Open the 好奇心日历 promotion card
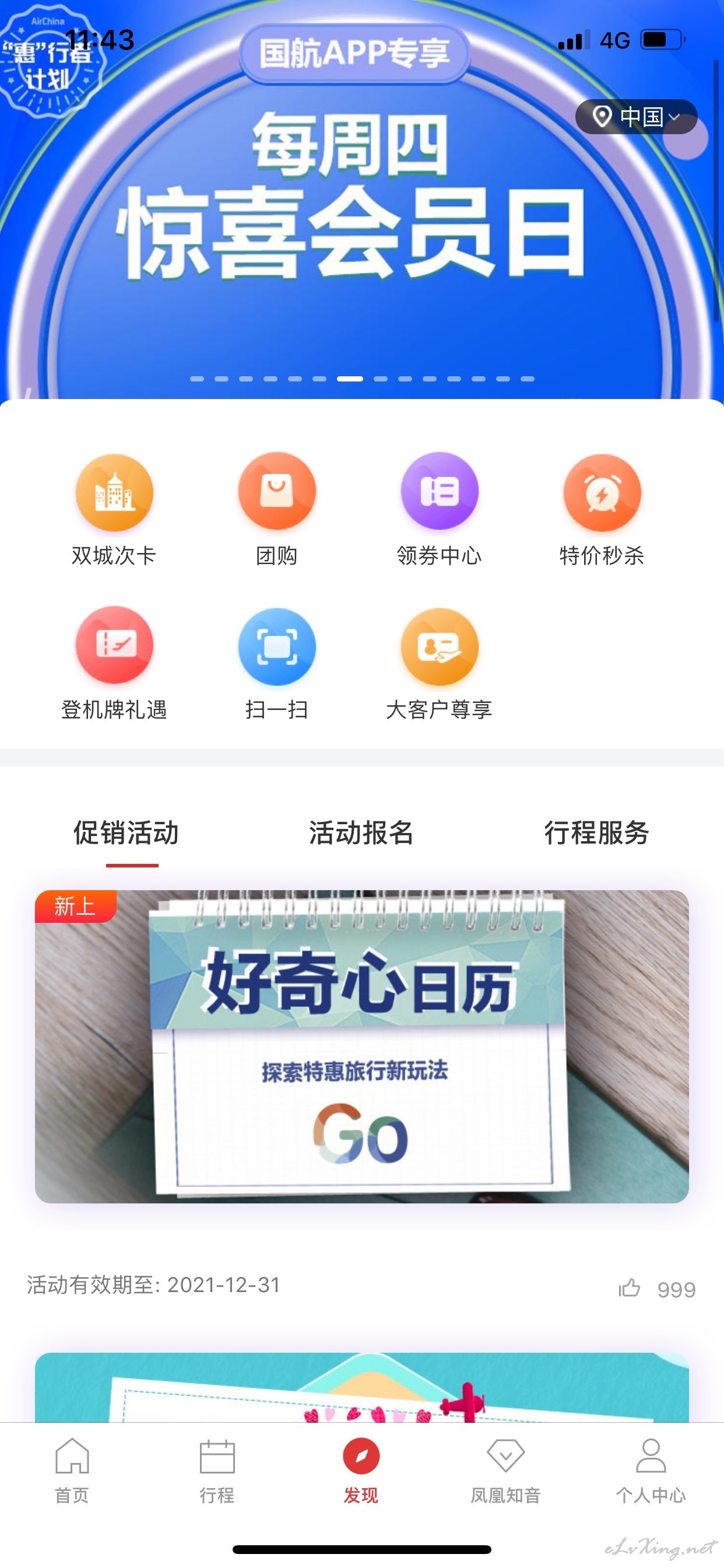 362,1046
